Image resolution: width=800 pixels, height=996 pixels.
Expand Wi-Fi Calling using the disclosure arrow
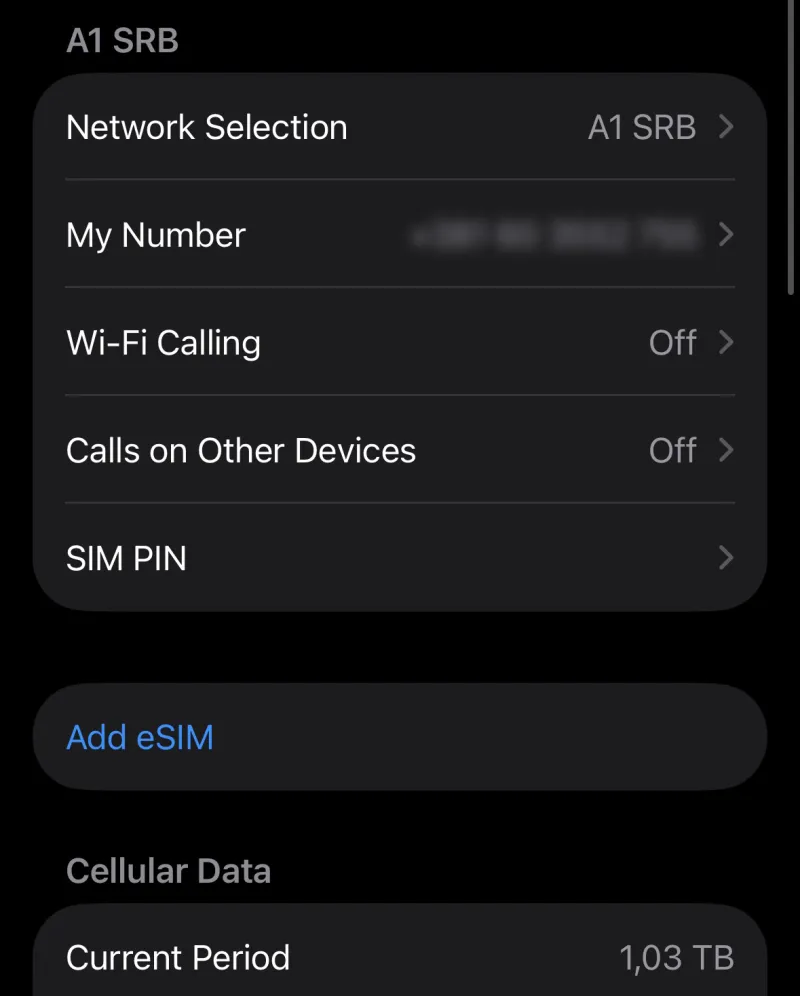pos(726,343)
